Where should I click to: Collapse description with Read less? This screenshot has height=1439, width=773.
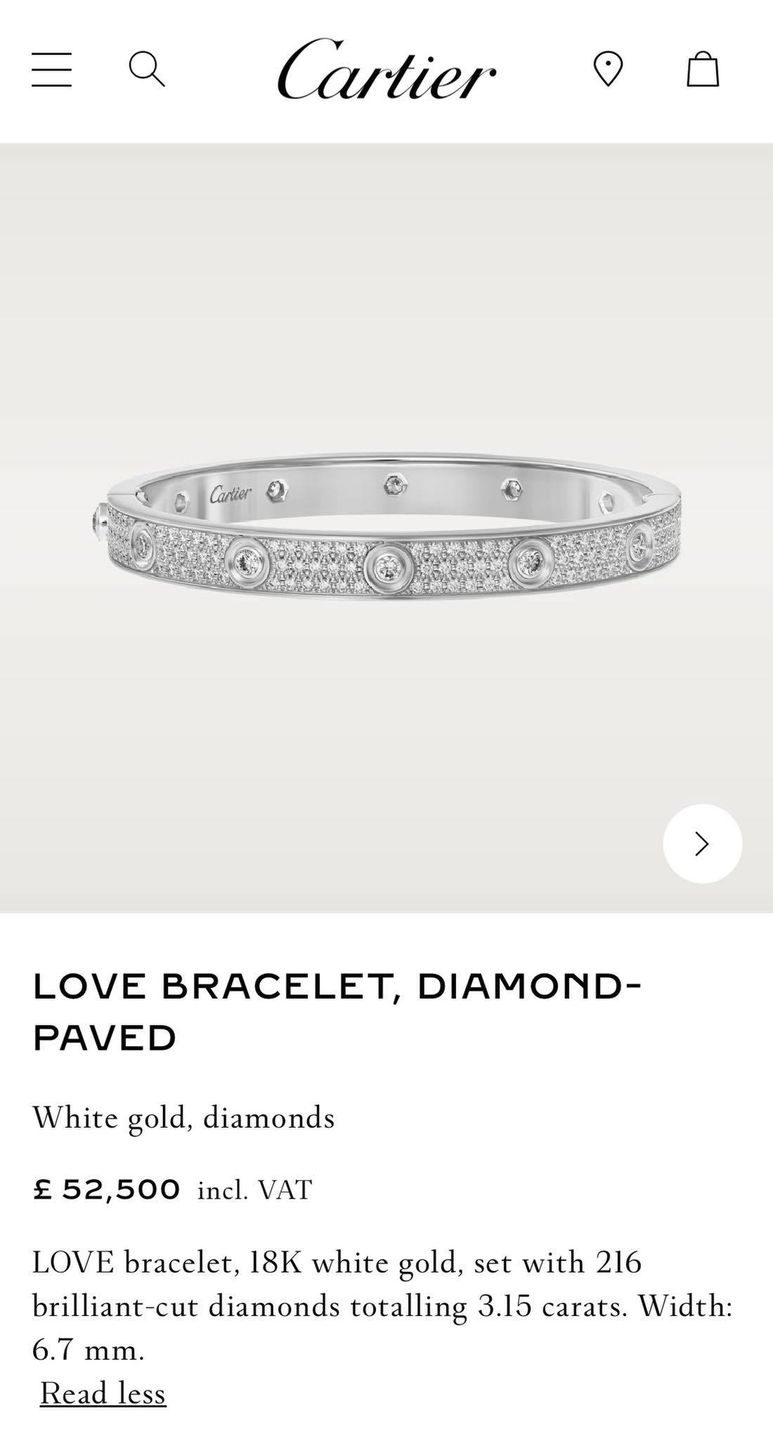coord(103,1393)
